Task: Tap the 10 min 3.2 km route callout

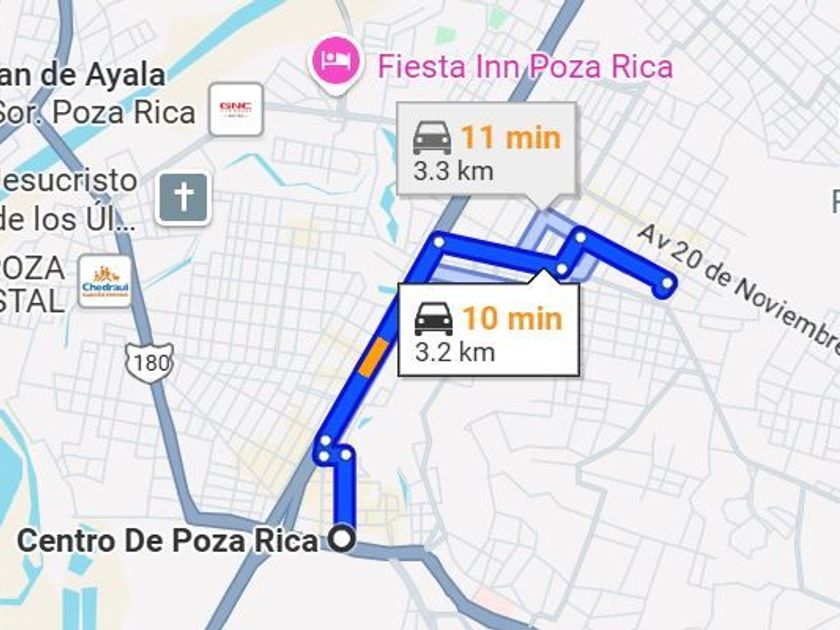Action: coord(489,329)
